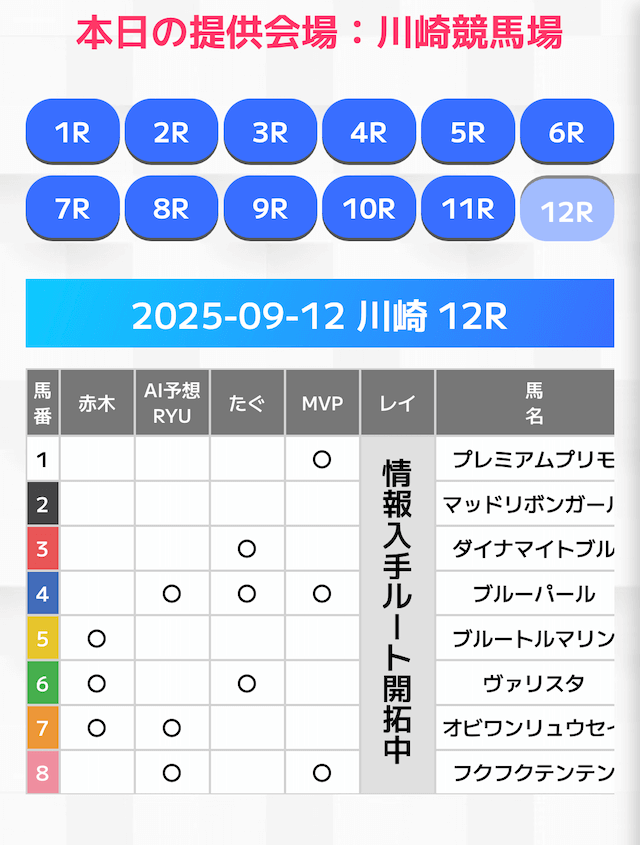Viewport: 640px width, 845px height.
Task: Select race 9R
Action: click(270, 209)
